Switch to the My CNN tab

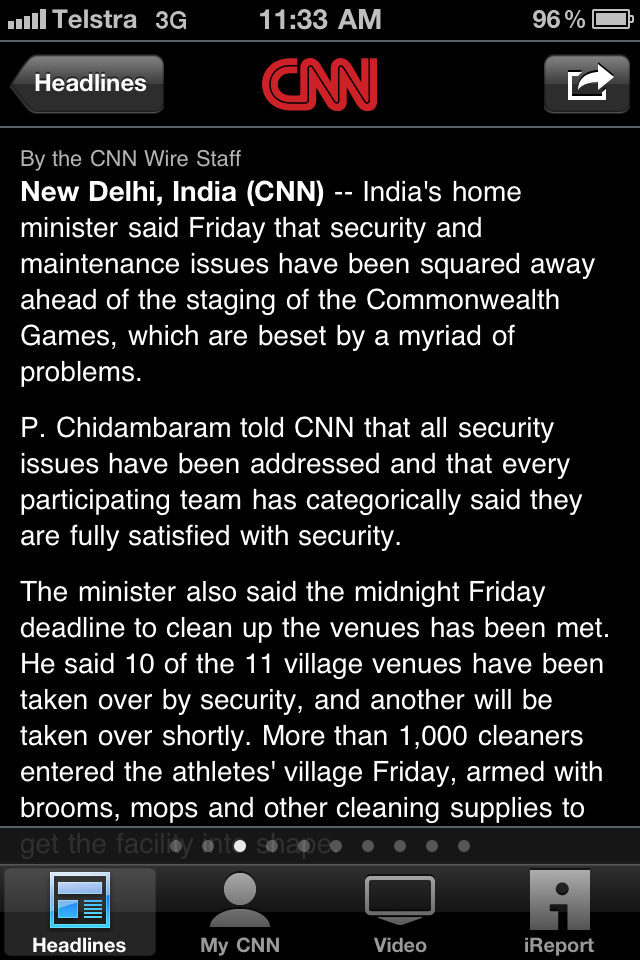pyautogui.click(x=239, y=914)
